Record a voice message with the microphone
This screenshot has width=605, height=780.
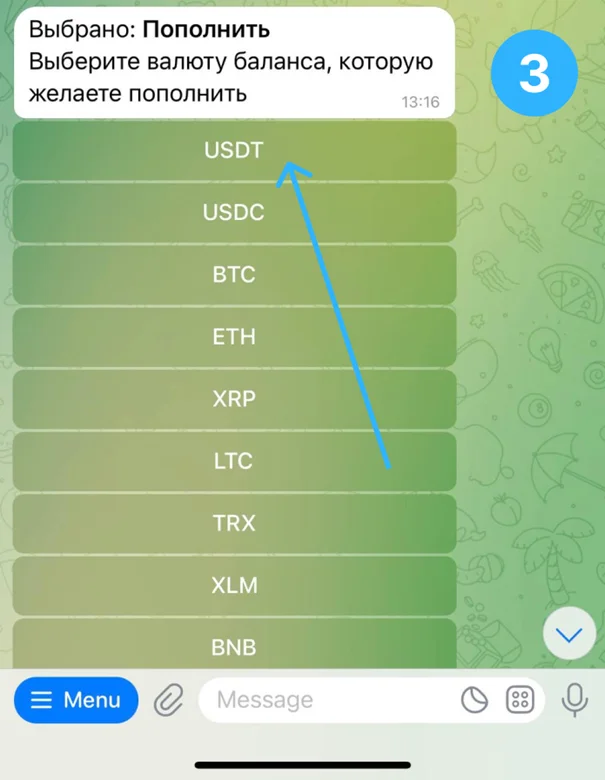[575, 700]
